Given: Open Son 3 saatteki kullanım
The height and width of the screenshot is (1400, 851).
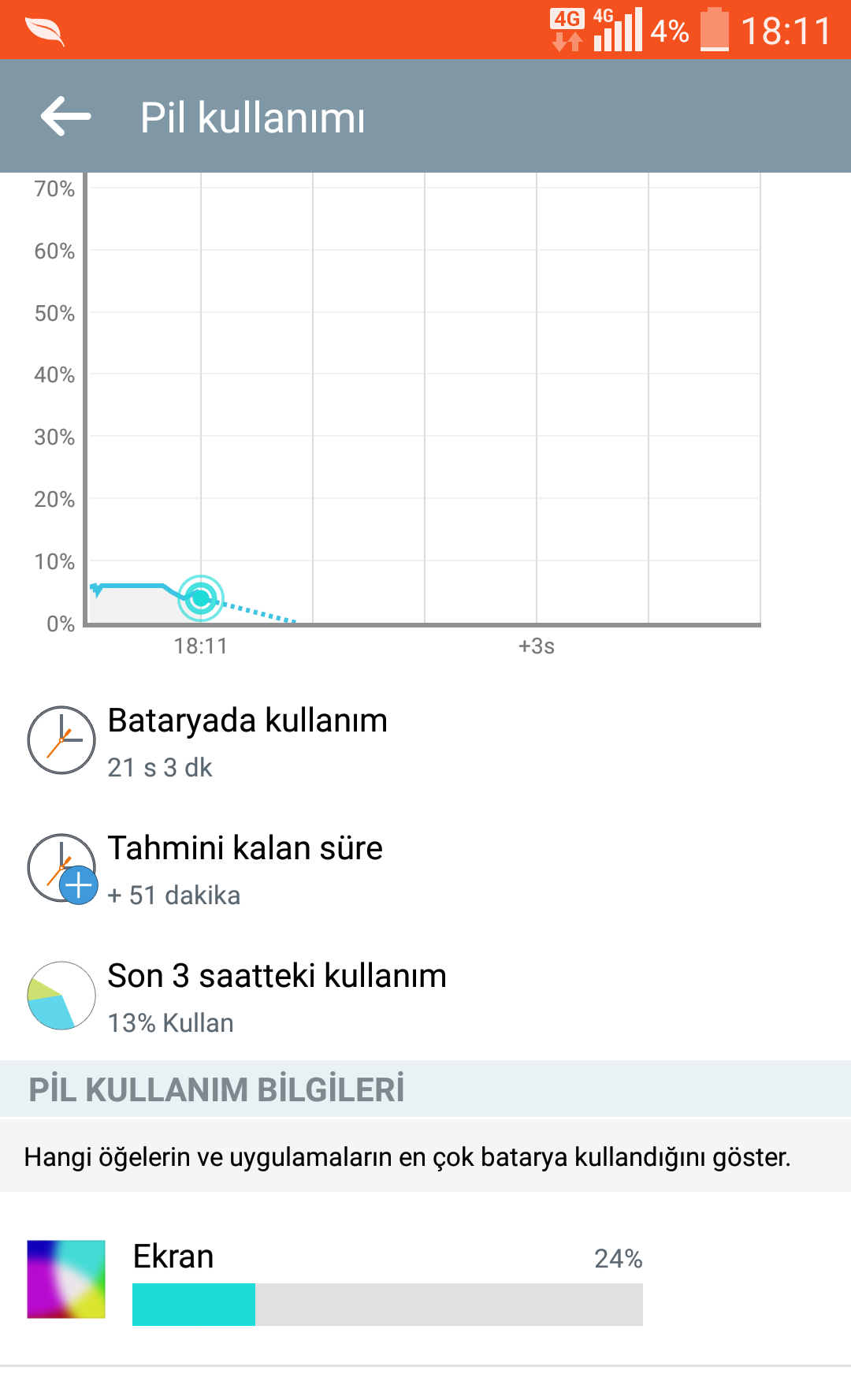Looking at the screenshot, I should pyautogui.click(x=276, y=996).
